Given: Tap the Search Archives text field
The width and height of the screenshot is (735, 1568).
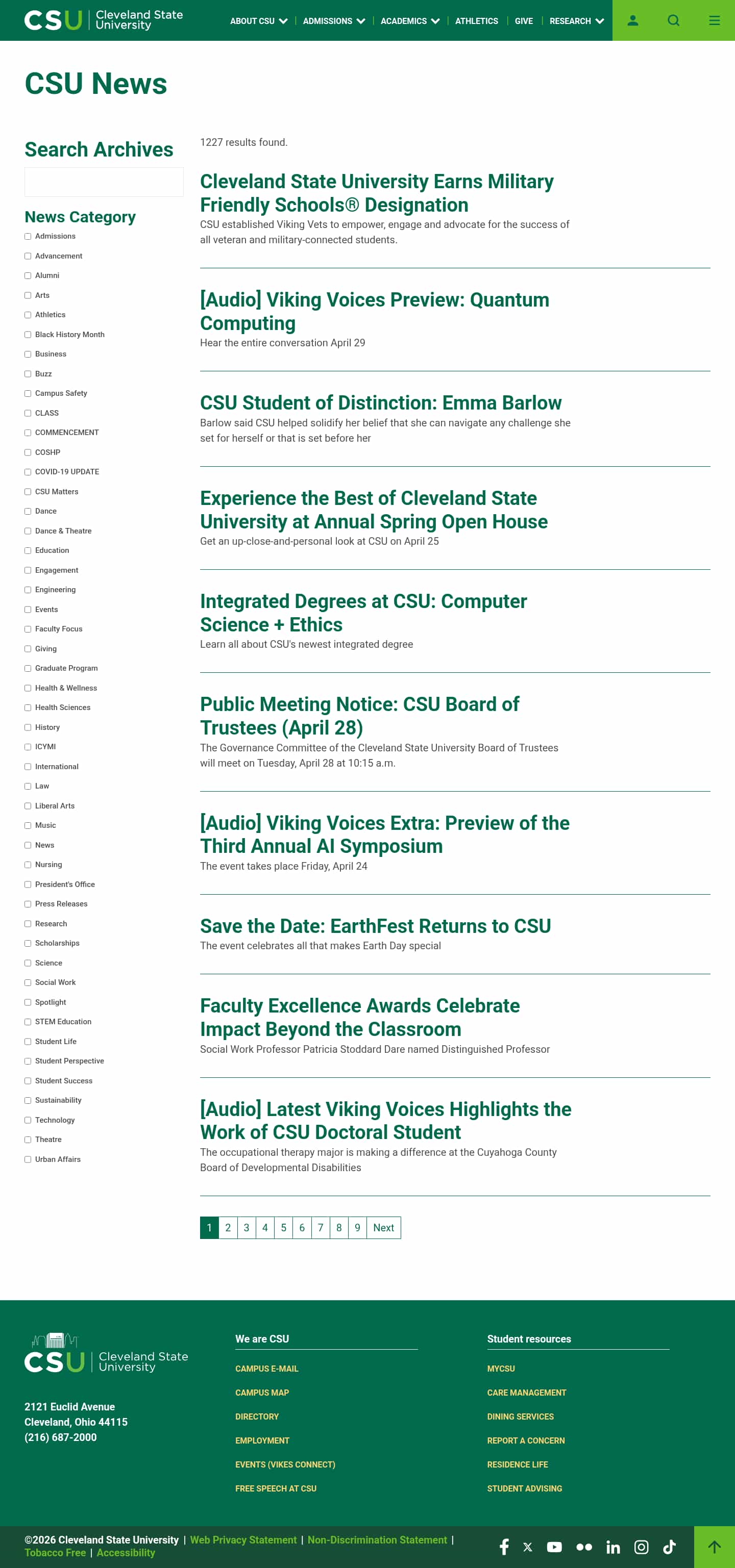Looking at the screenshot, I should click(104, 182).
